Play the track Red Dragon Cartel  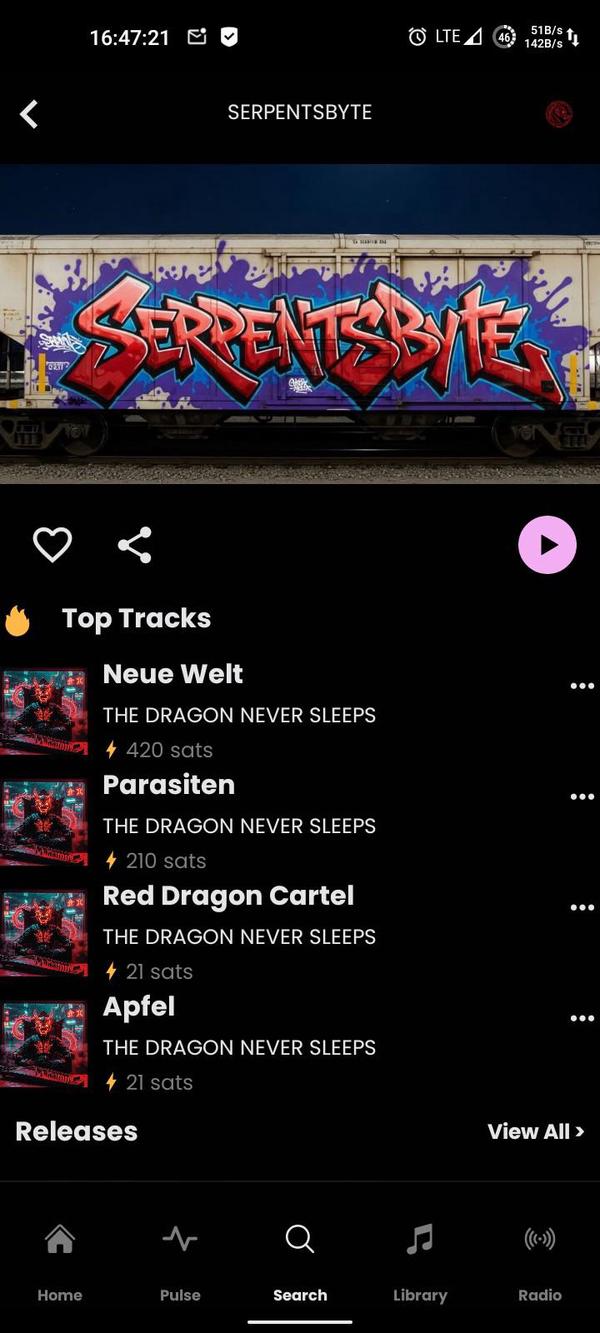(228, 896)
